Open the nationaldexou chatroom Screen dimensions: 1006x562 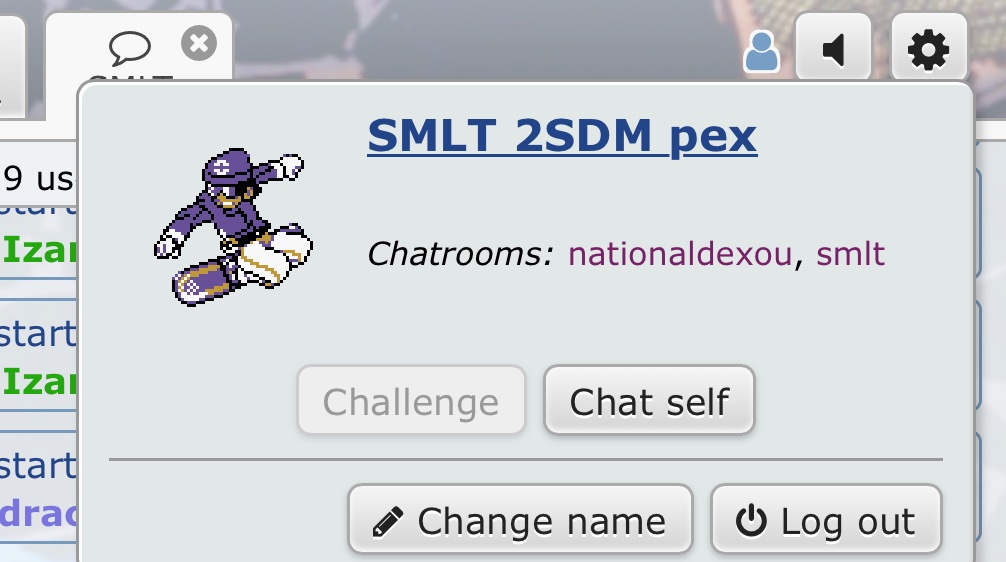[x=680, y=254]
